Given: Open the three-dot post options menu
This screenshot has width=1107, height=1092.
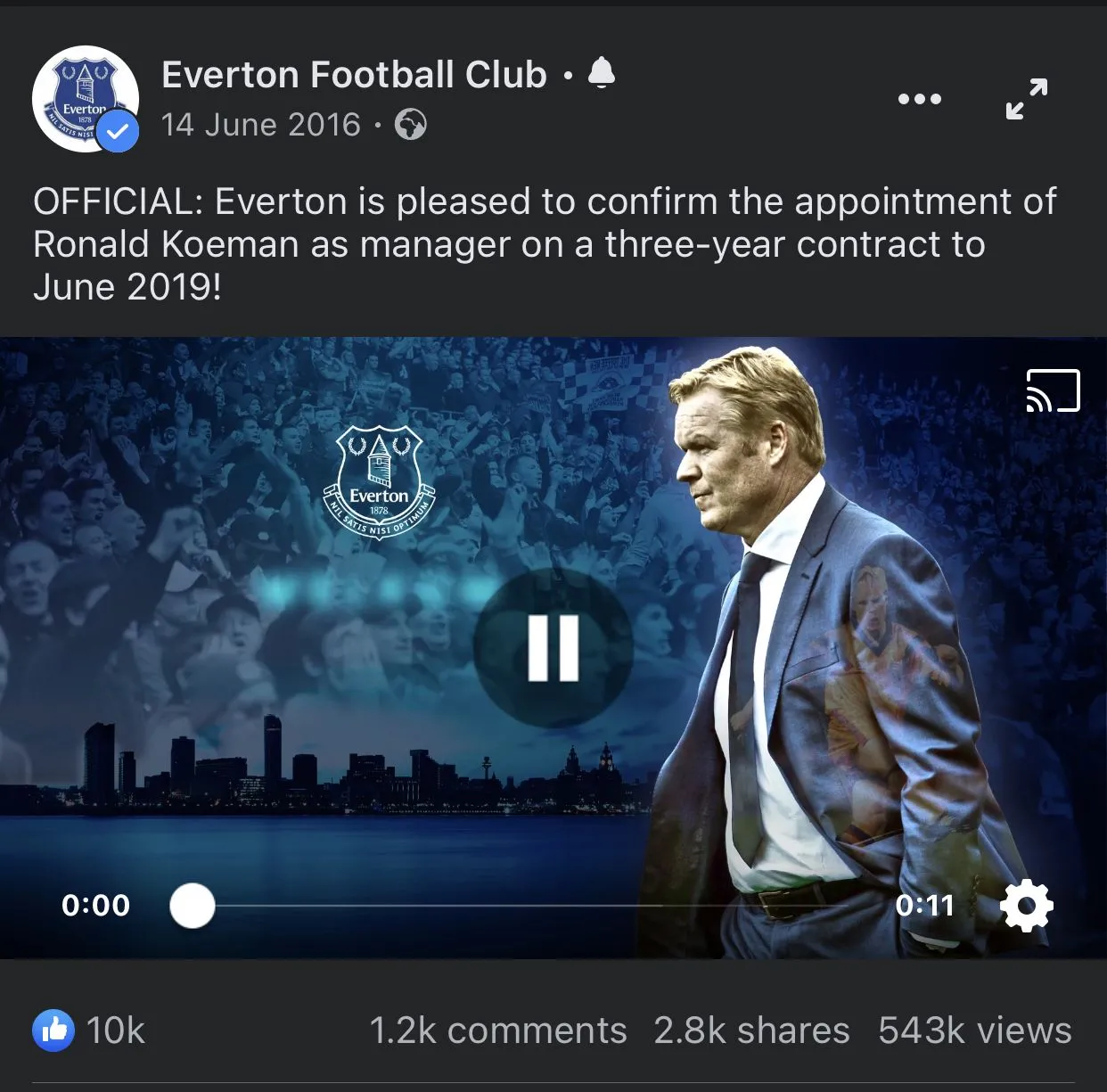Looking at the screenshot, I should (919, 99).
